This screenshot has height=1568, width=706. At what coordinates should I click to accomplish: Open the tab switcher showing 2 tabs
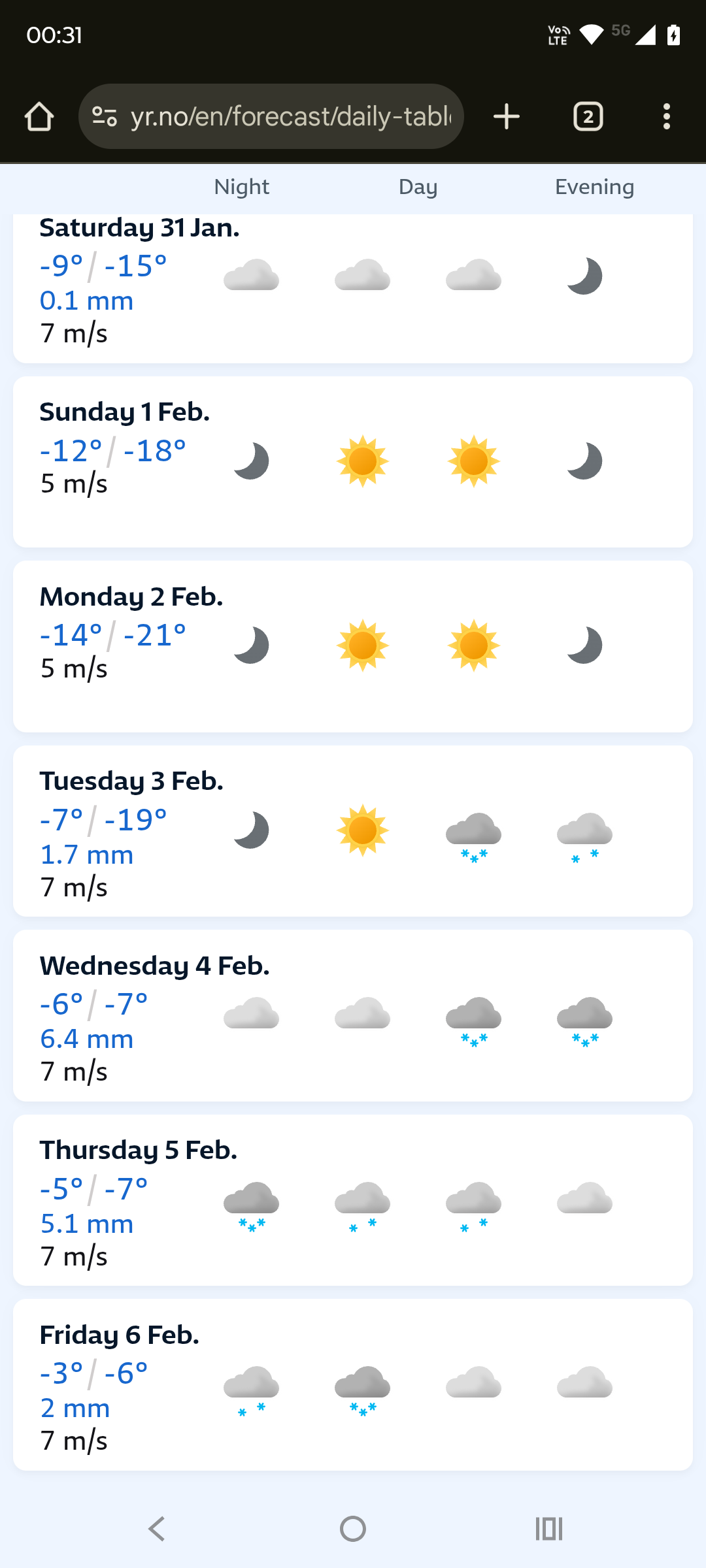tap(588, 117)
